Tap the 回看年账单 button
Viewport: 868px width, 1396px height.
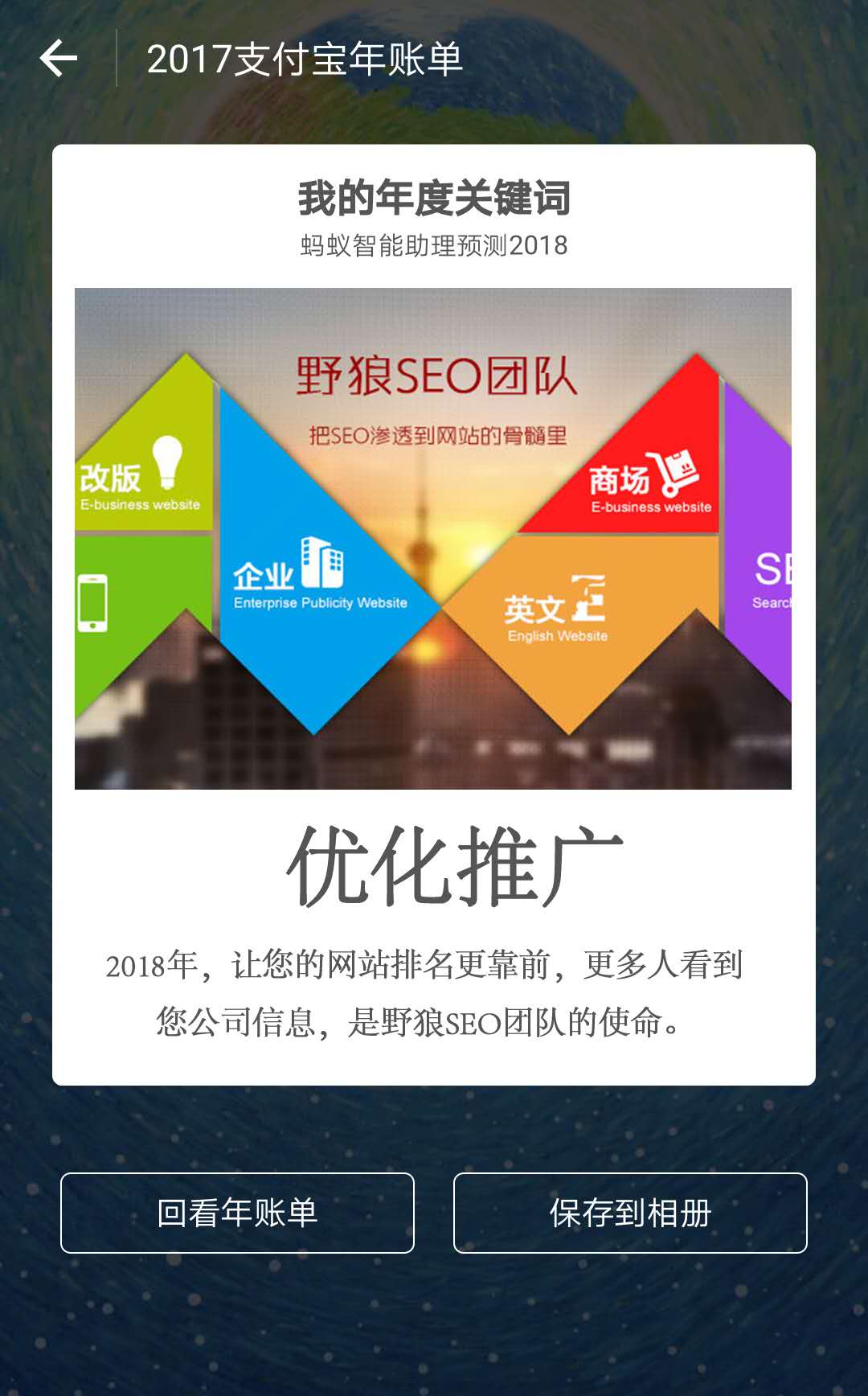(x=237, y=1213)
